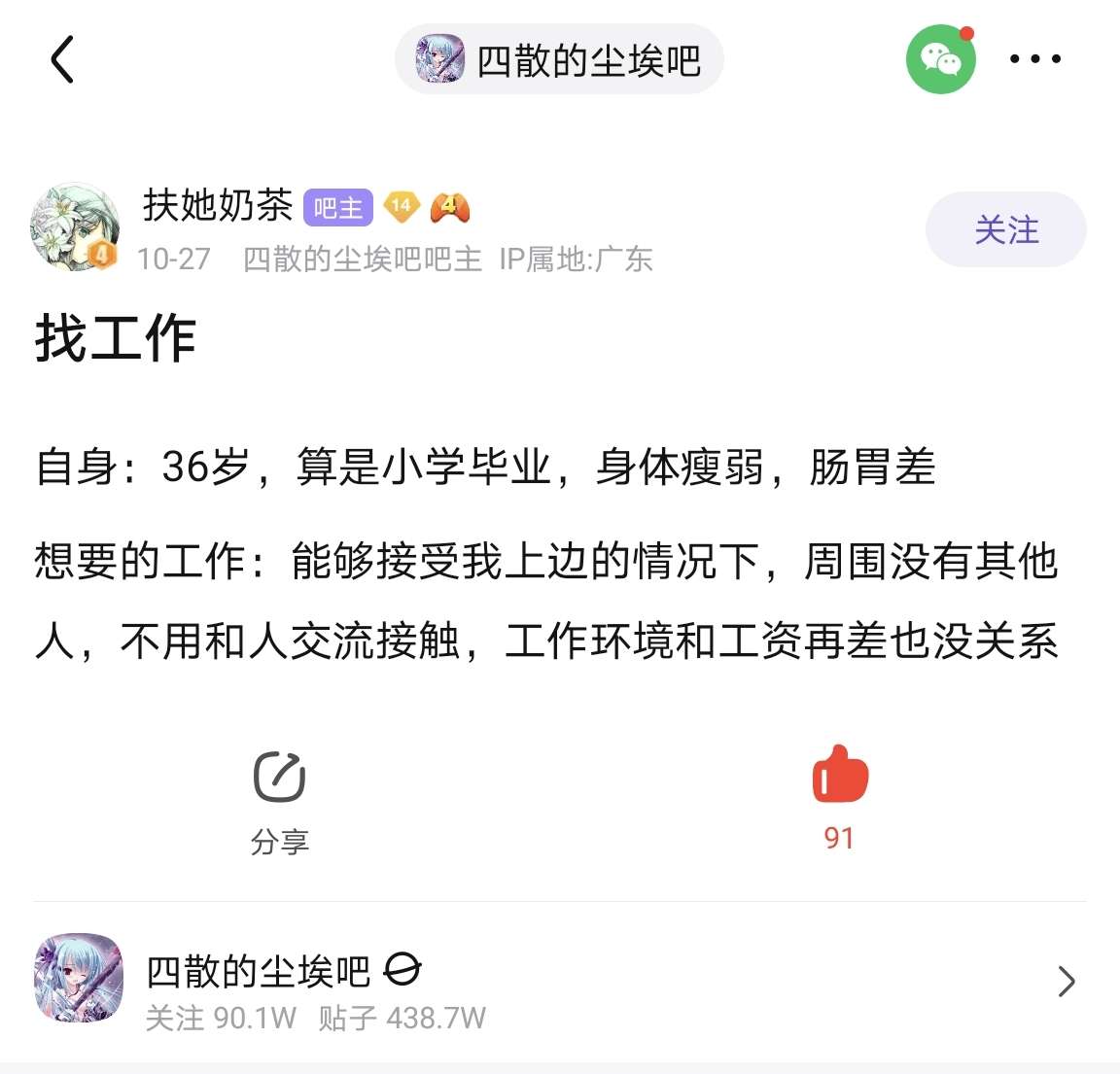Tap the username 扶她奶茶
1120x1074 pixels.
pos(218,205)
